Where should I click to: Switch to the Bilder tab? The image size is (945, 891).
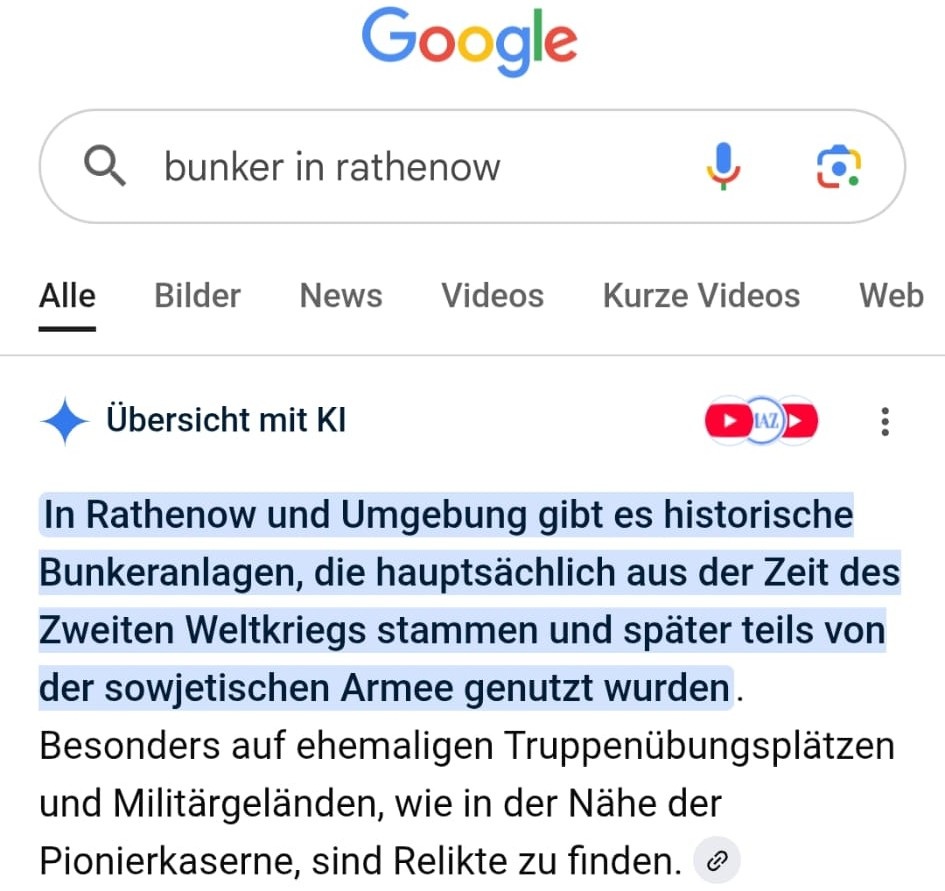pos(197,296)
